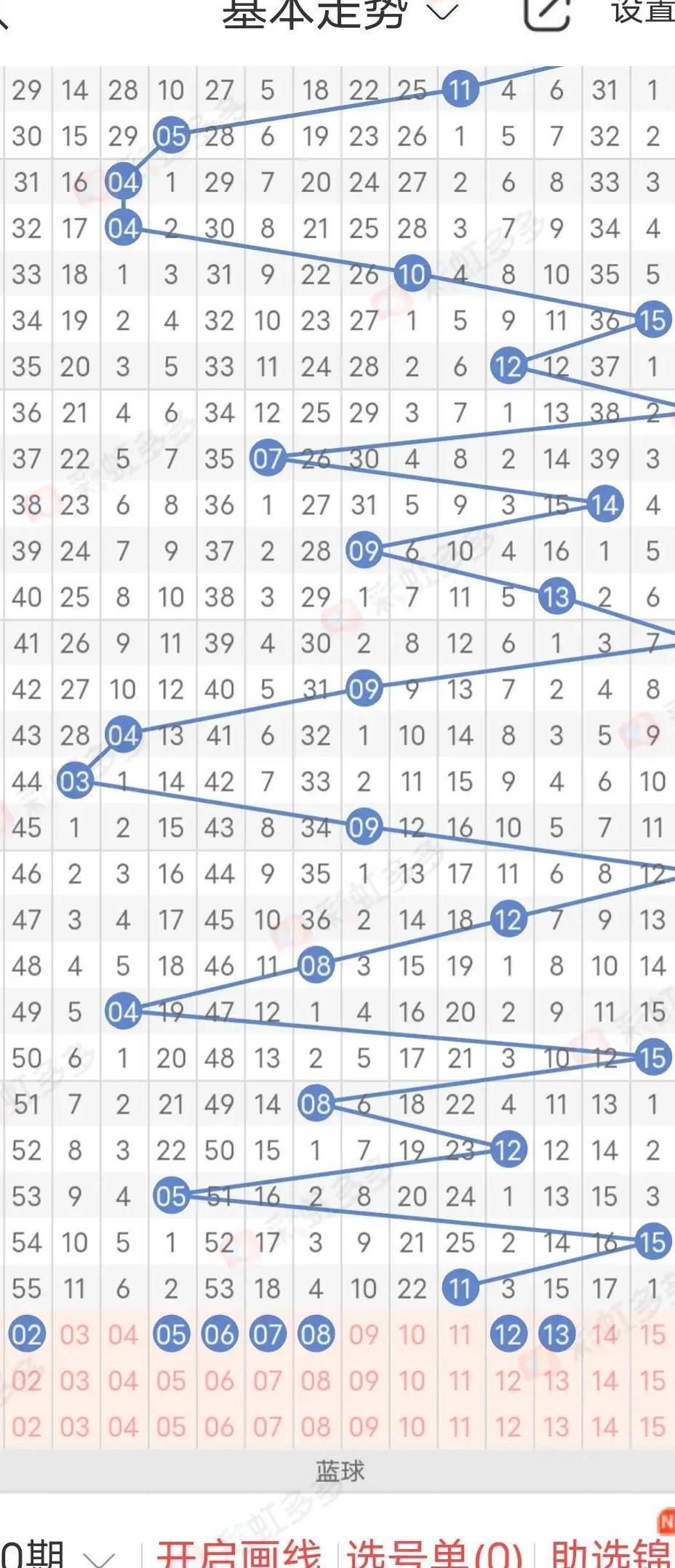Open the 设置 settings
675x1568 pixels.
coord(643,12)
